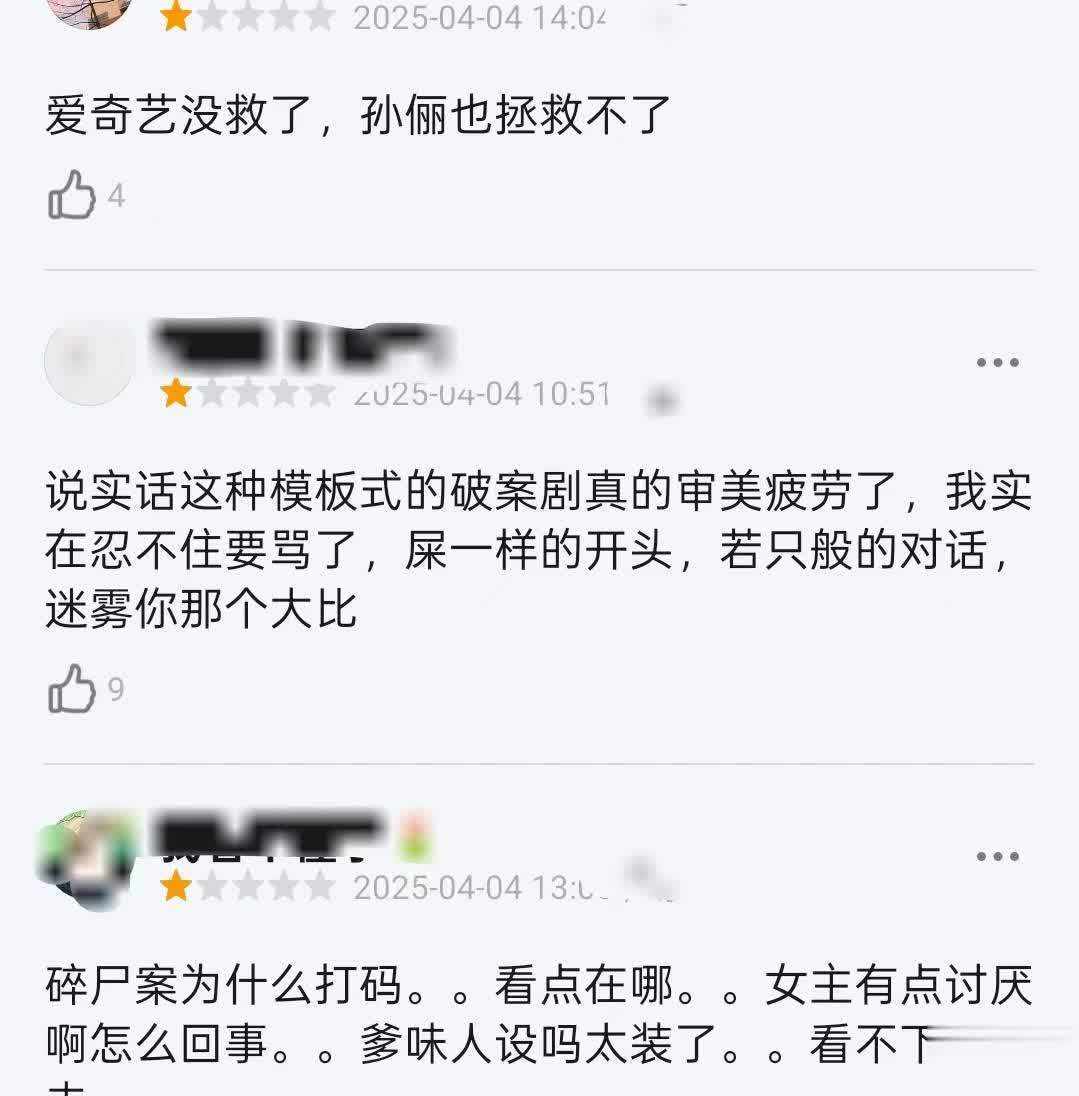Open overflow menu on the 10:51 review
The height and width of the screenshot is (1096, 1079).
tap(997, 362)
